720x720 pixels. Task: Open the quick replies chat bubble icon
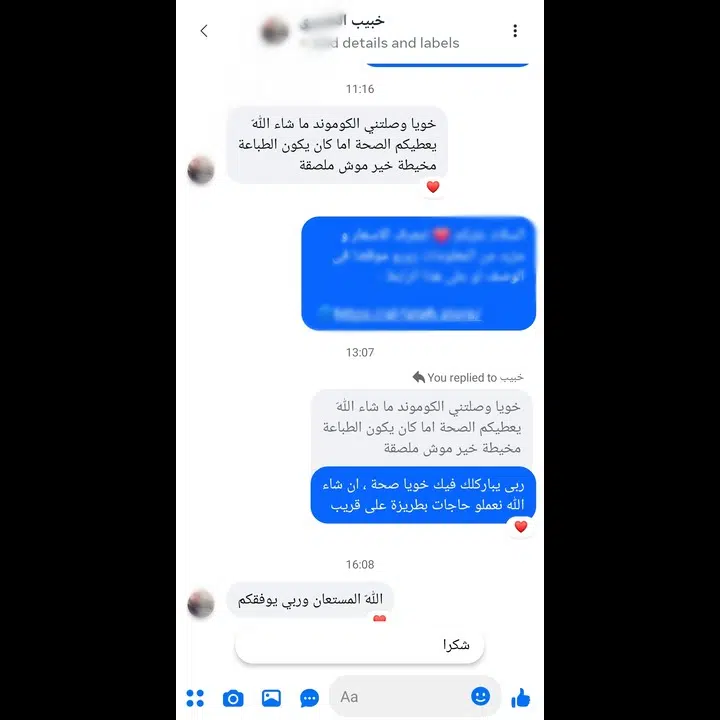(x=309, y=697)
